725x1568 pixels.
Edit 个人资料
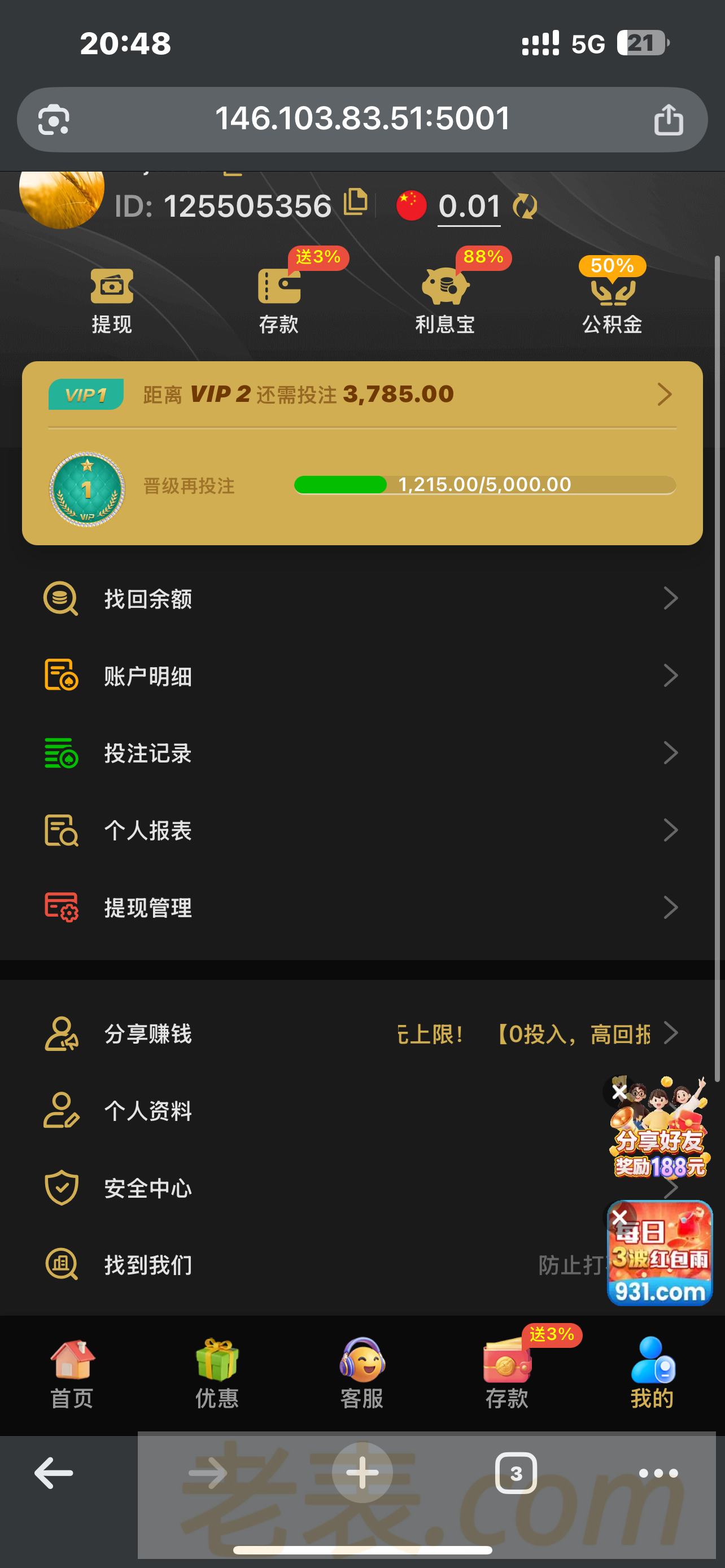pos(304,1111)
